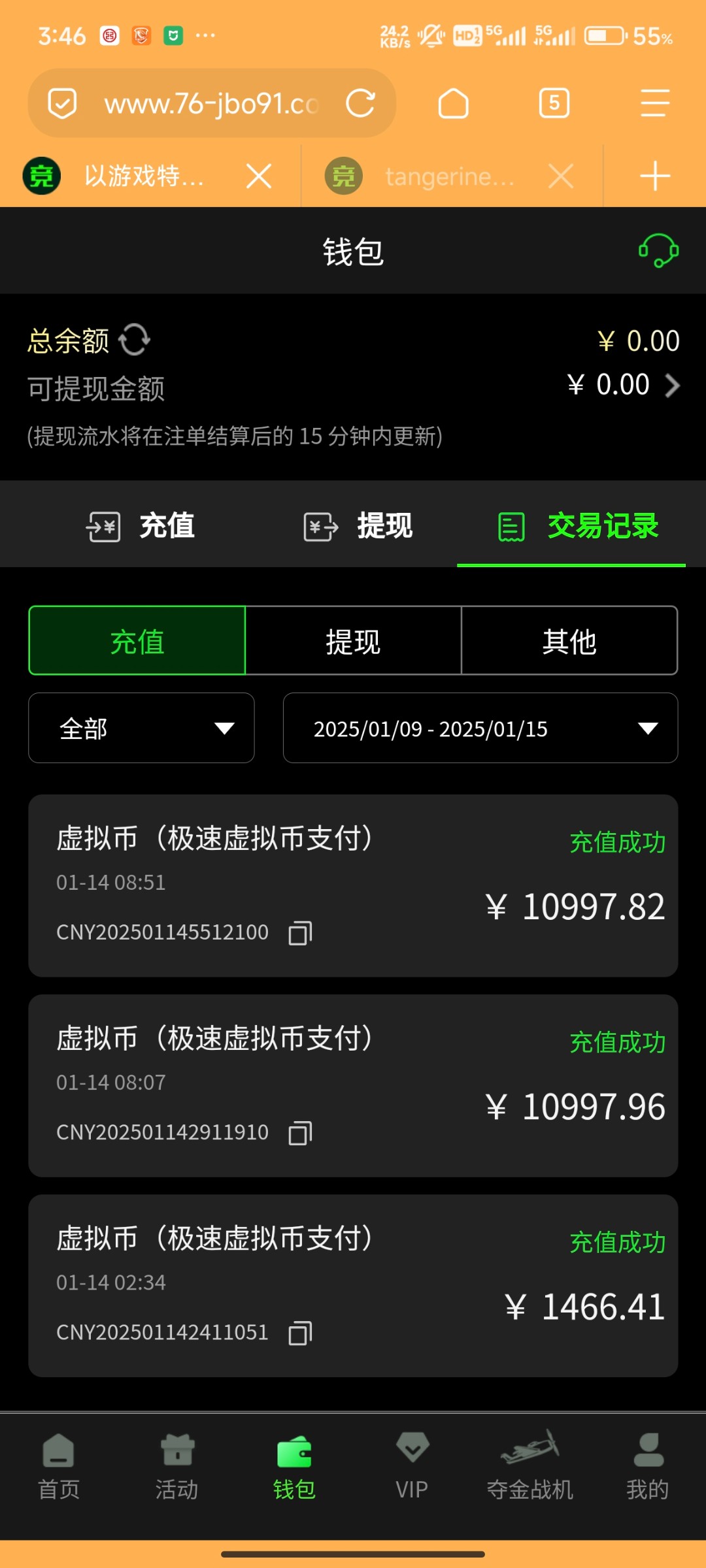Select the 其他 records segment

569,641
